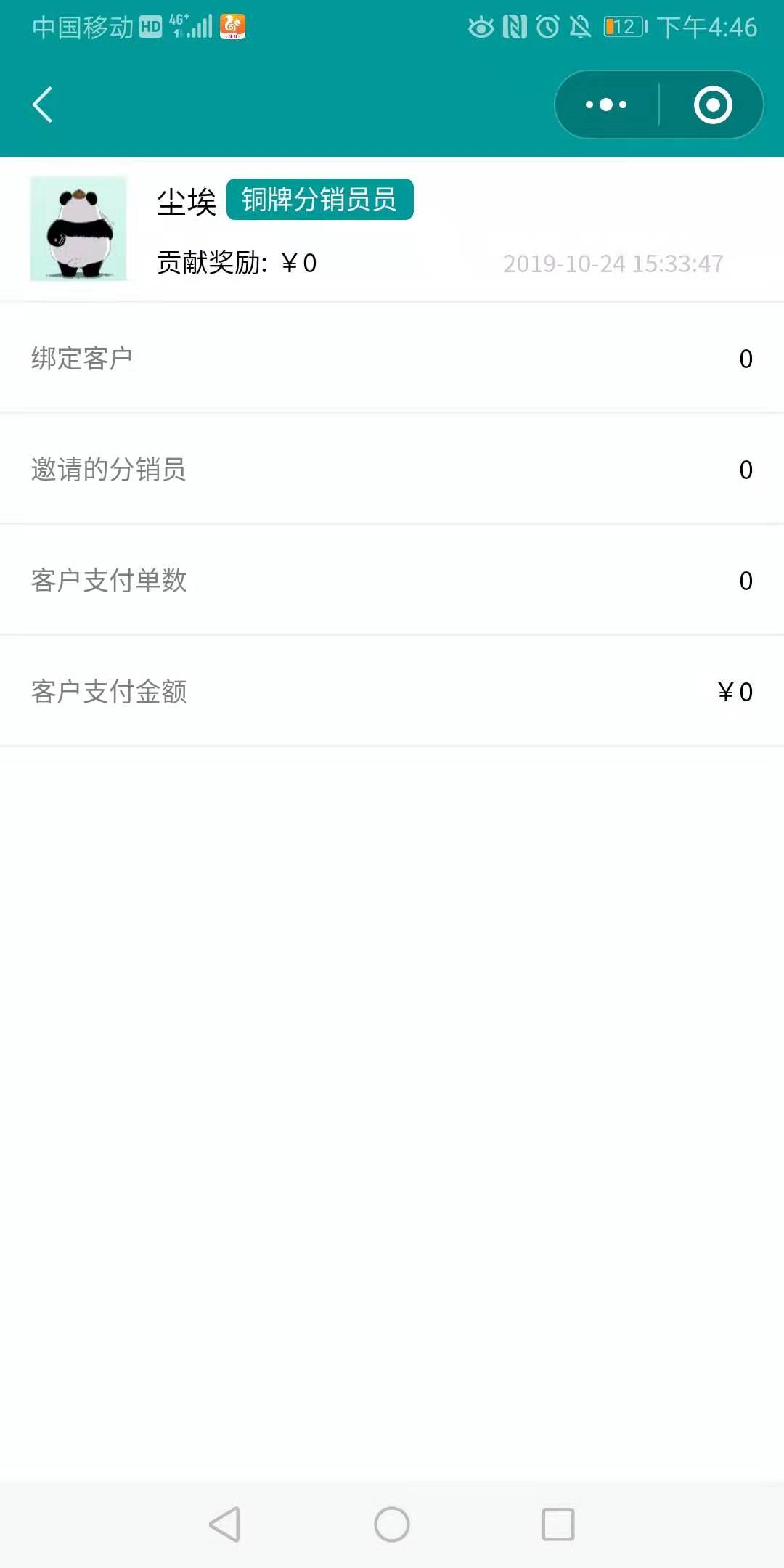Open recent apps from the navigation bar
Image resolution: width=784 pixels, height=1568 pixels.
click(x=558, y=1524)
